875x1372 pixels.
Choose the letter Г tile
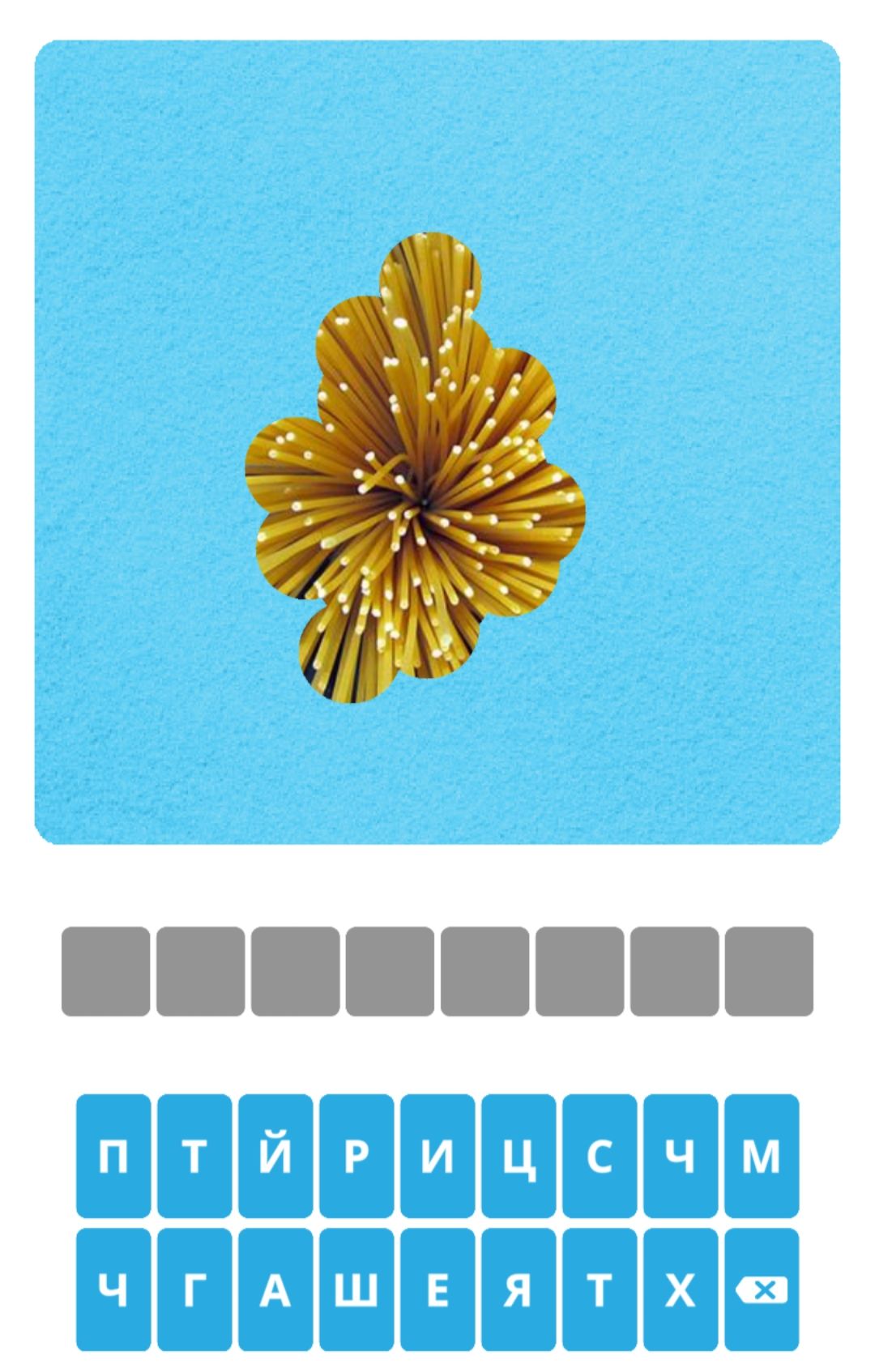(x=194, y=1289)
